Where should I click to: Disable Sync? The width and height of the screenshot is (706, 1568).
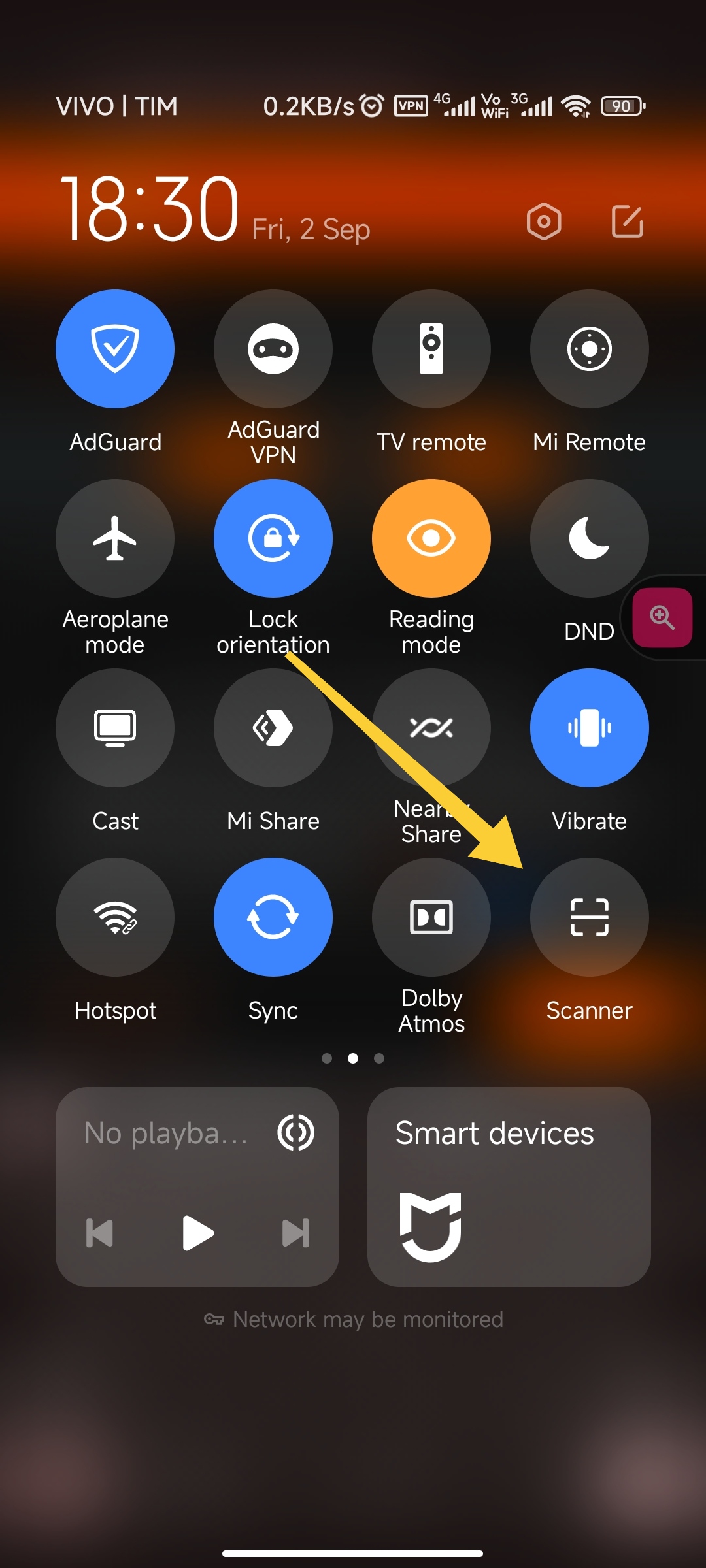pyautogui.click(x=273, y=917)
